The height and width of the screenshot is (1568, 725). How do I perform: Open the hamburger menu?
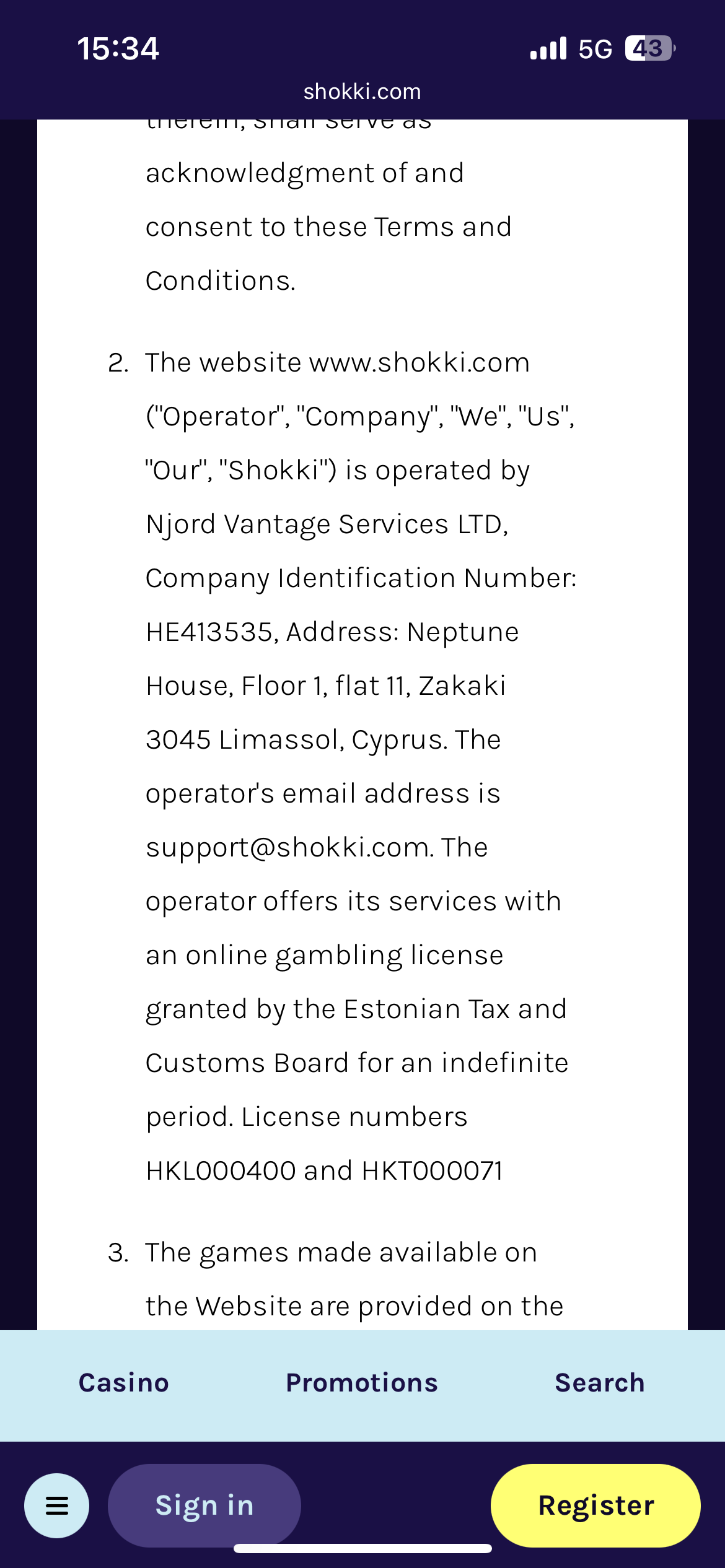coord(56,1505)
